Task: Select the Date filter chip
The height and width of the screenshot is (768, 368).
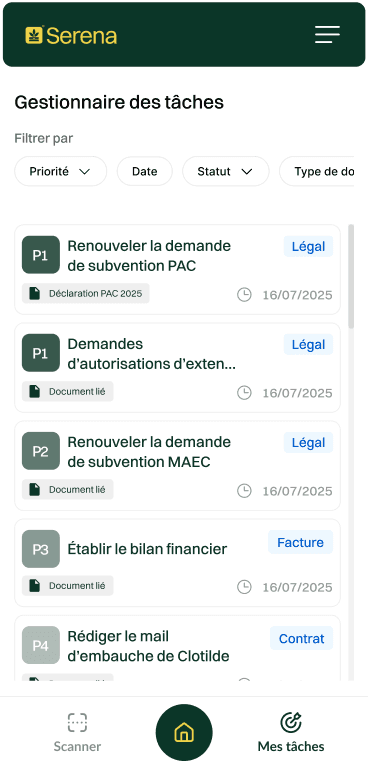Action: click(145, 171)
